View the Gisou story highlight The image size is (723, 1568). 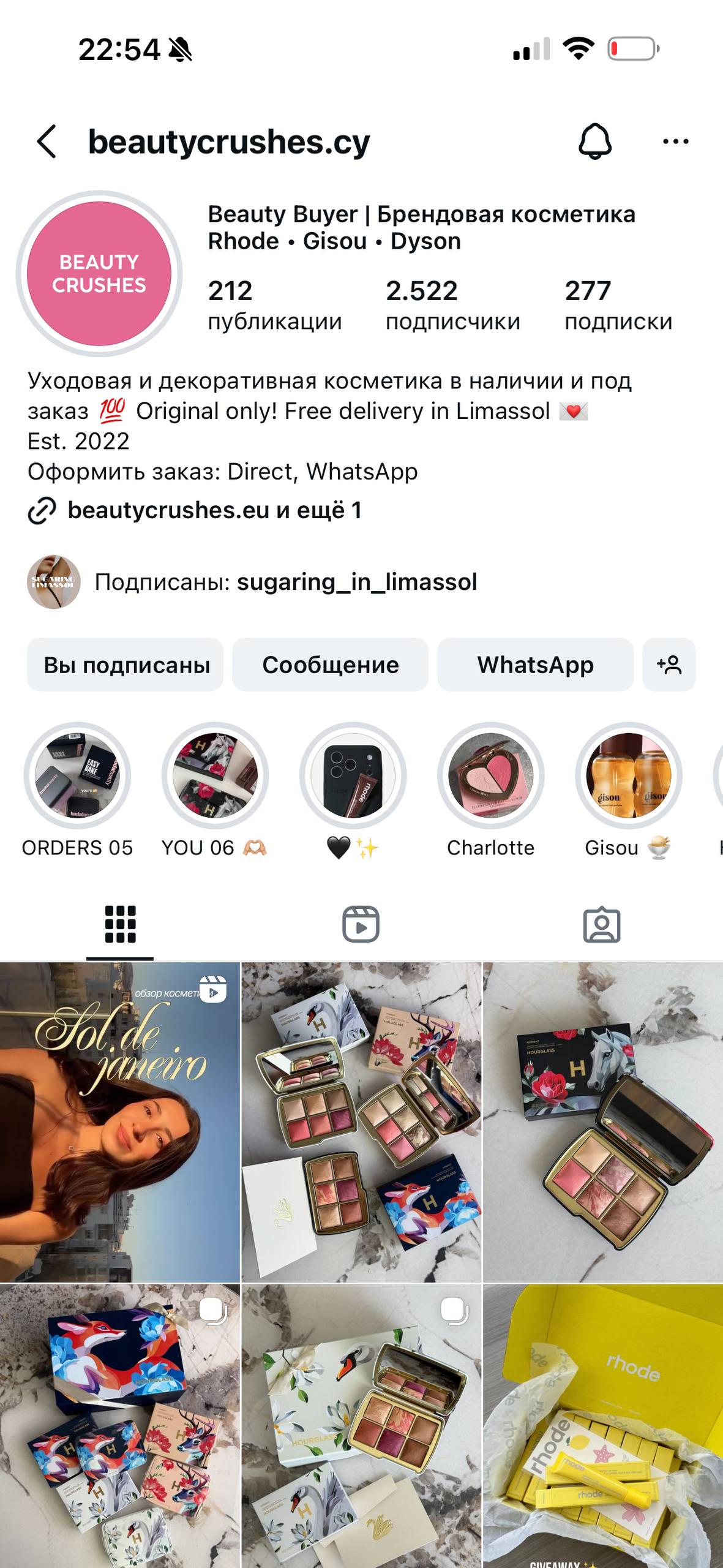click(628, 775)
